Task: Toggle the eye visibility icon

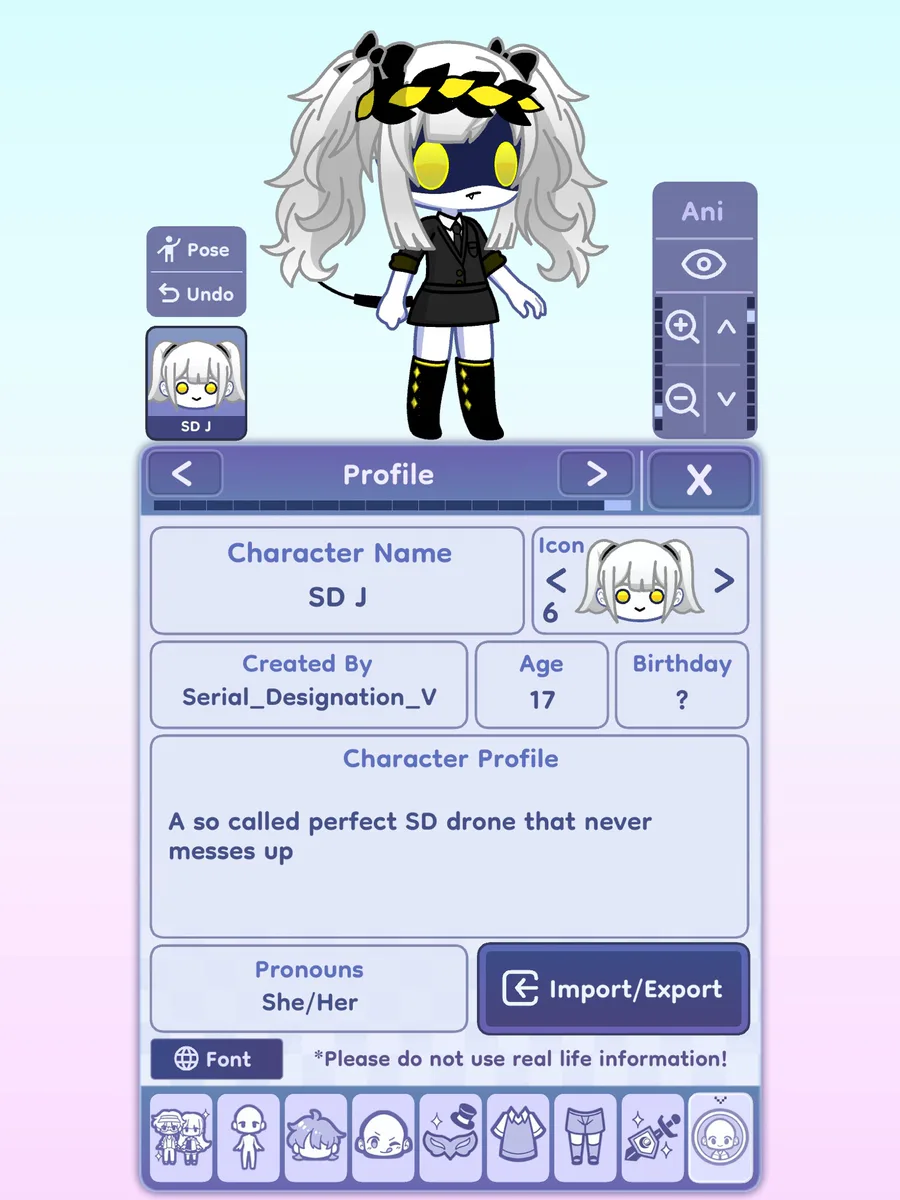Action: pos(703,265)
